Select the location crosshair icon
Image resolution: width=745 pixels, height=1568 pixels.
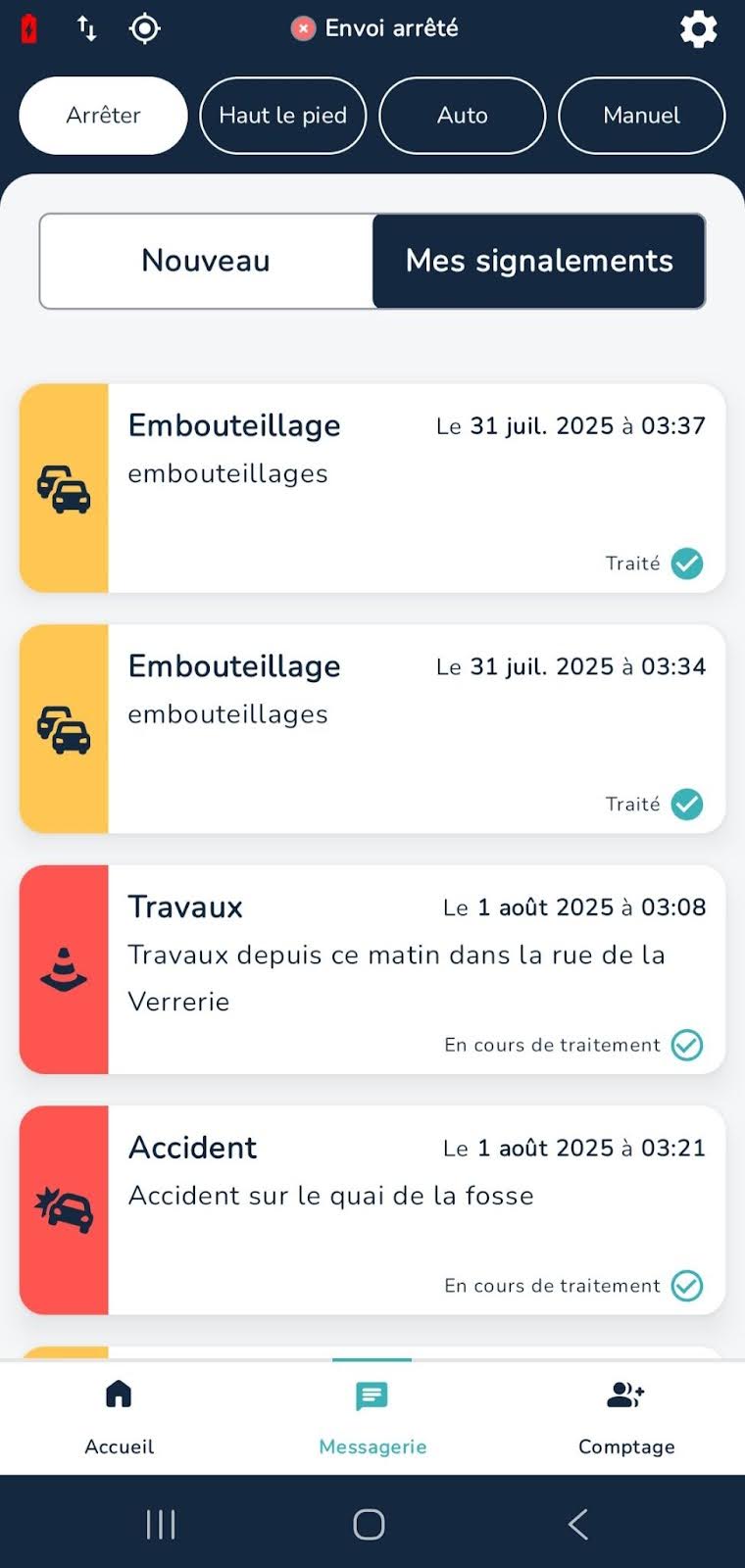click(x=144, y=28)
